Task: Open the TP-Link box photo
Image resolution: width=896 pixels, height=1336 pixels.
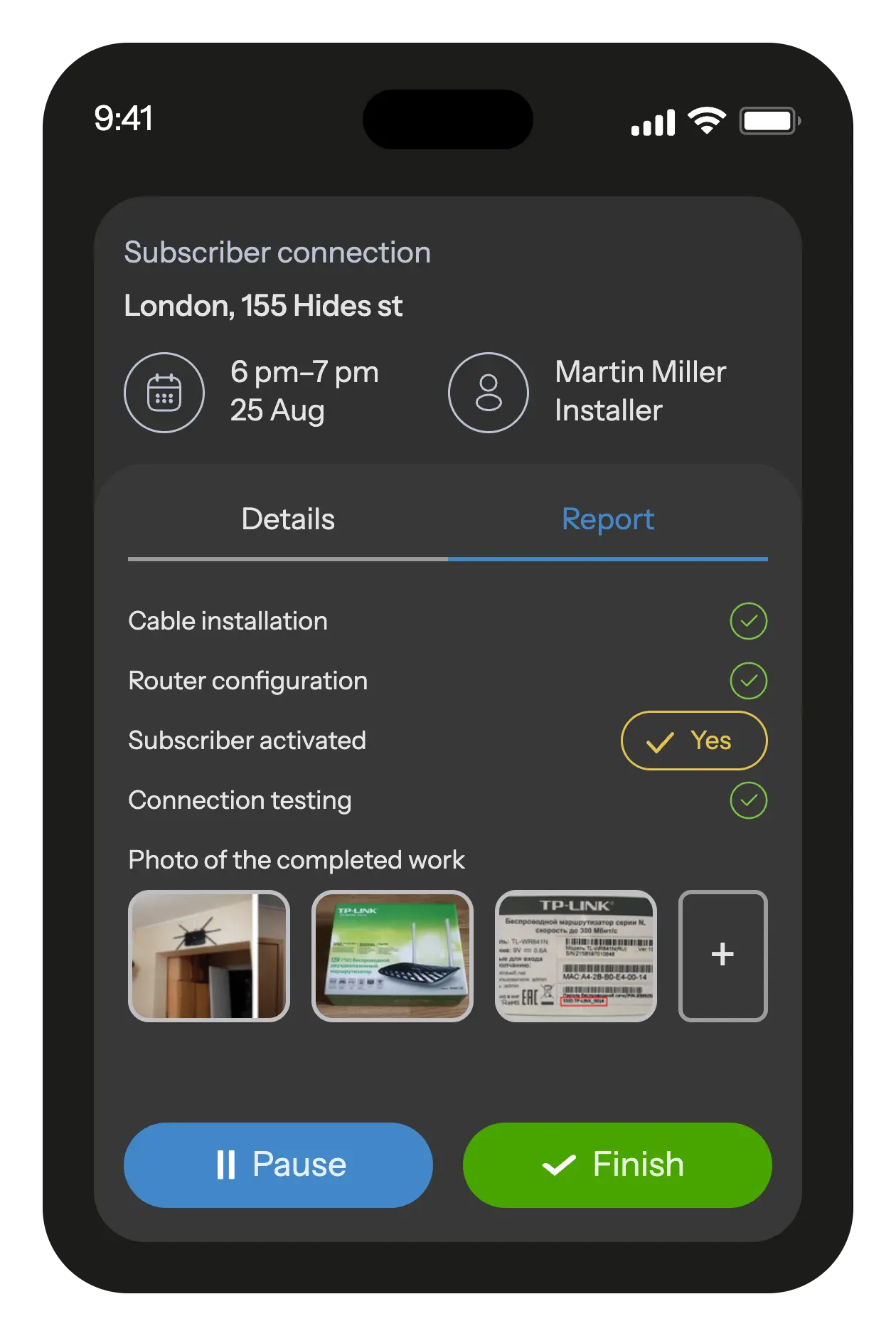Action: coord(393,956)
